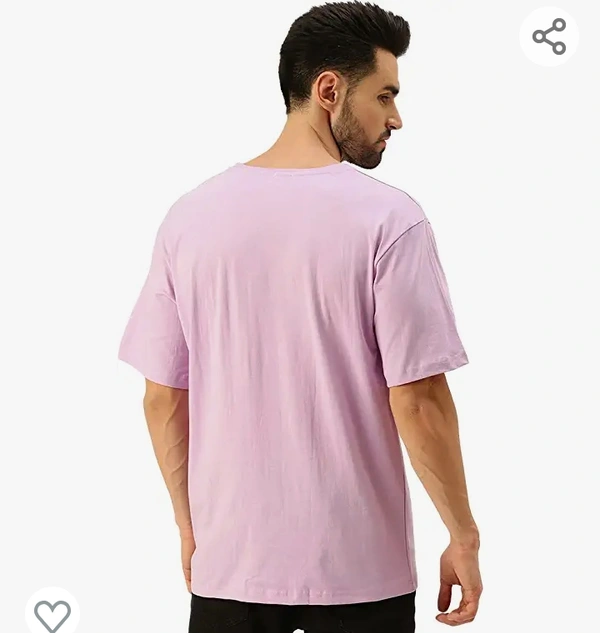Add the t-shirt to your wishlist
600x633 pixels.
[52, 614]
